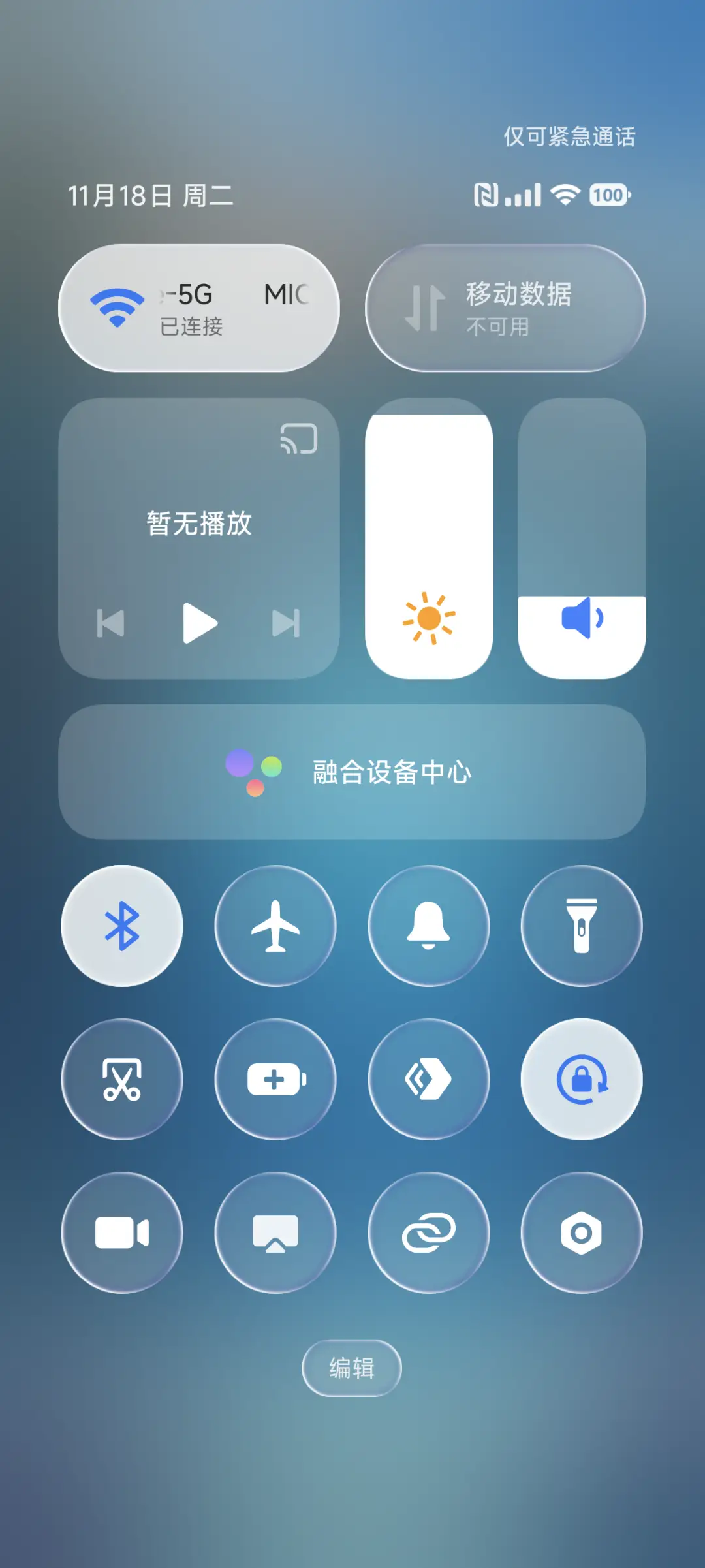
Task: Turn on the flashlight
Action: pyautogui.click(x=582, y=927)
